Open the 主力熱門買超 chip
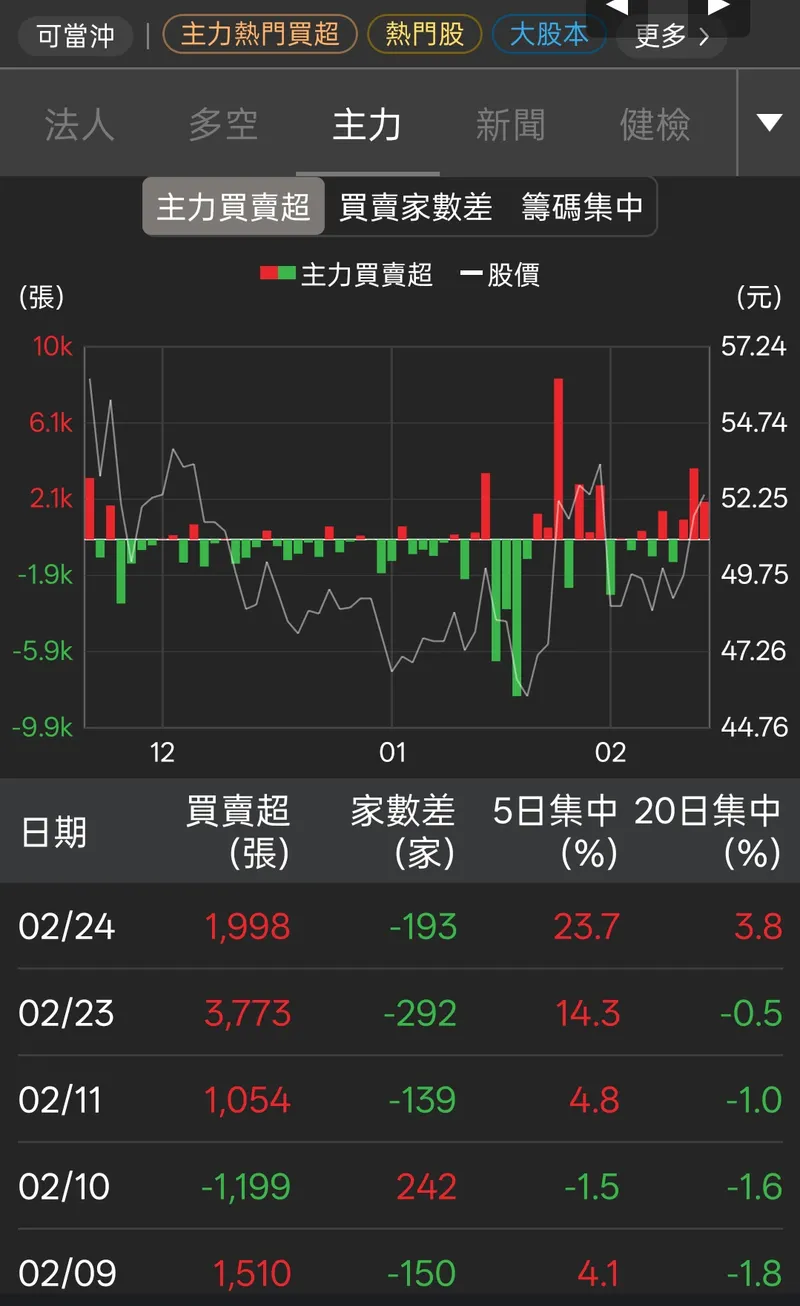The width and height of the screenshot is (800, 1306). coord(260,35)
